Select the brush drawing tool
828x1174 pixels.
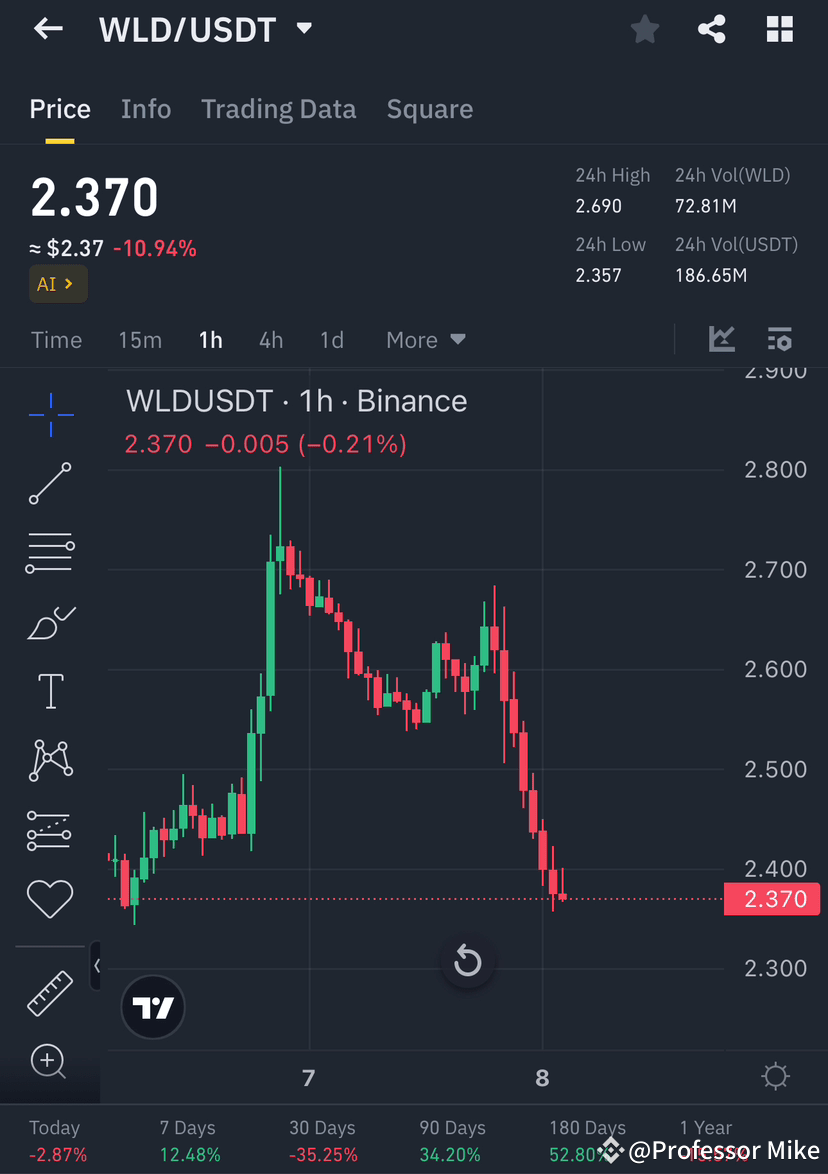(x=50, y=622)
